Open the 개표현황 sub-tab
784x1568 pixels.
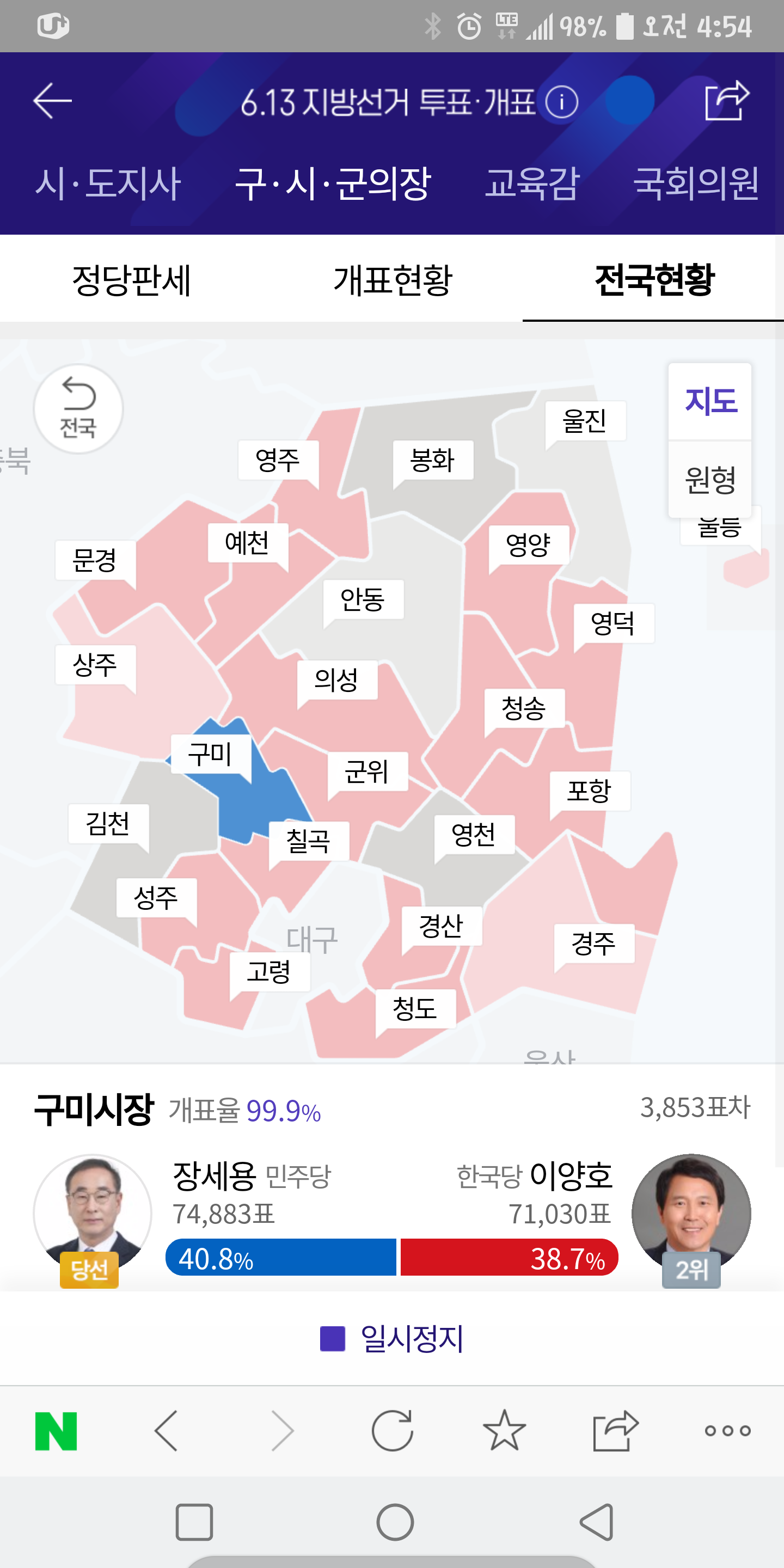[393, 280]
